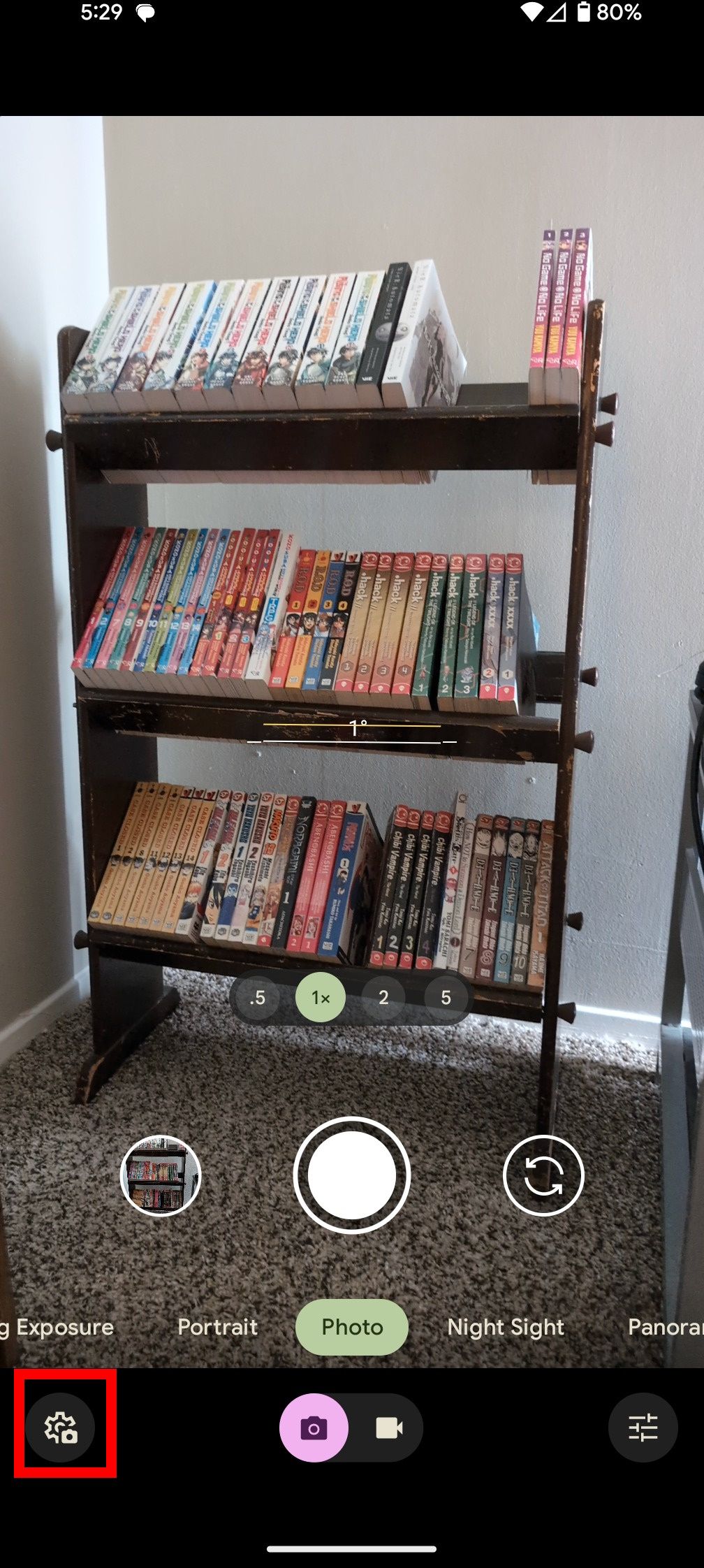Screen dimensions: 704x1568
Task: Open the last captured photo thumbnail
Action: (161, 1175)
